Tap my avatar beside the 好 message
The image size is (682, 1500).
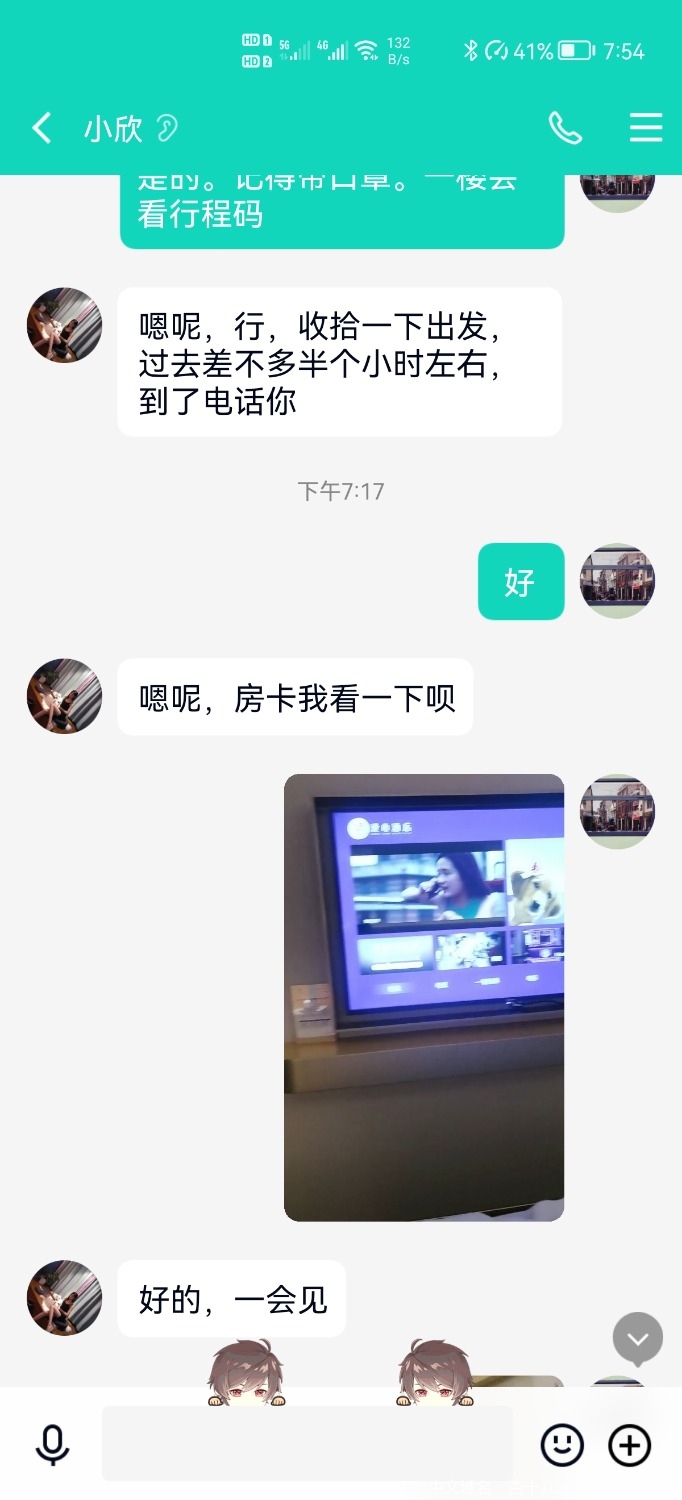617,581
